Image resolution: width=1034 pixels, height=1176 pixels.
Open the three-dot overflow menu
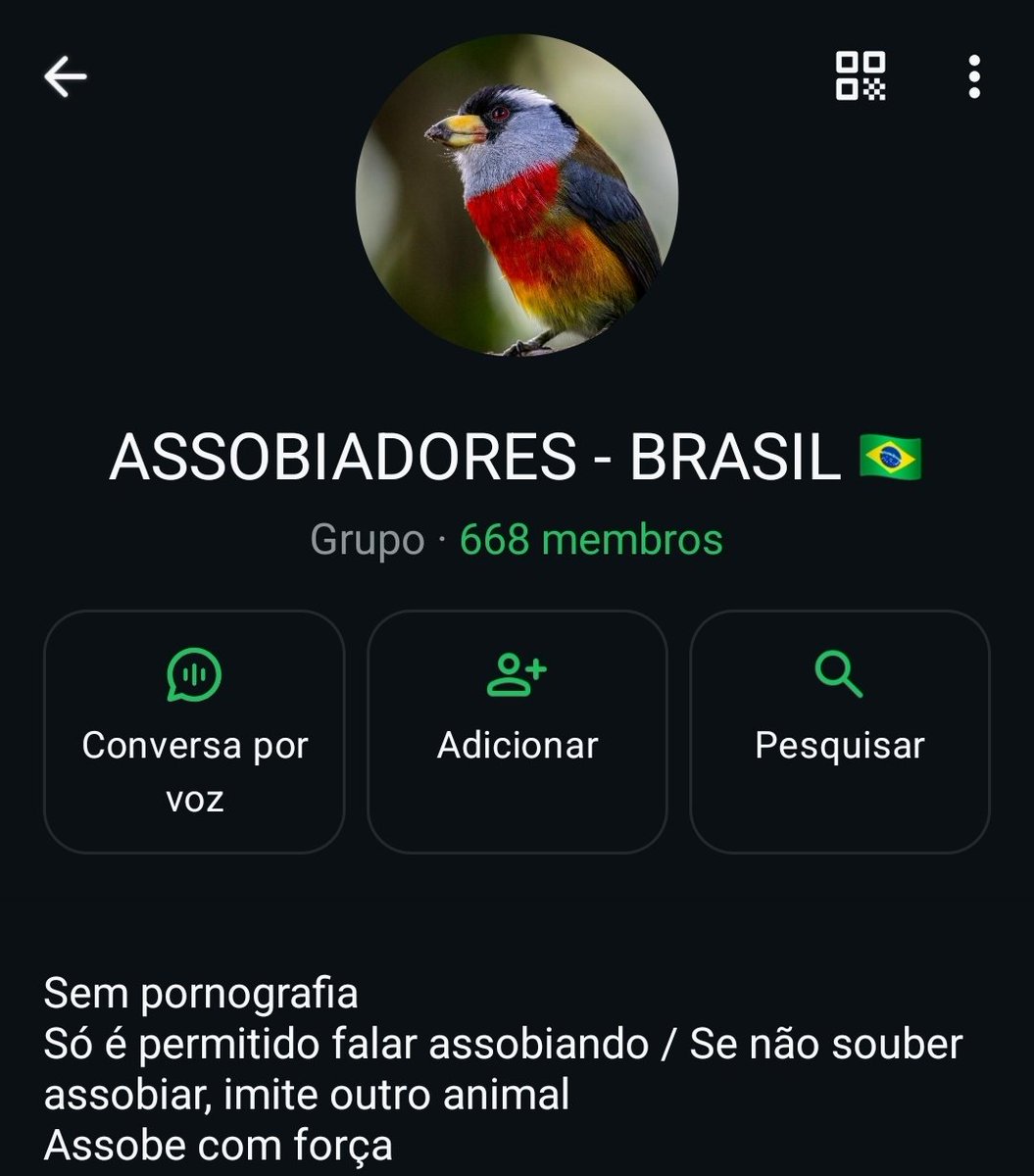(973, 76)
